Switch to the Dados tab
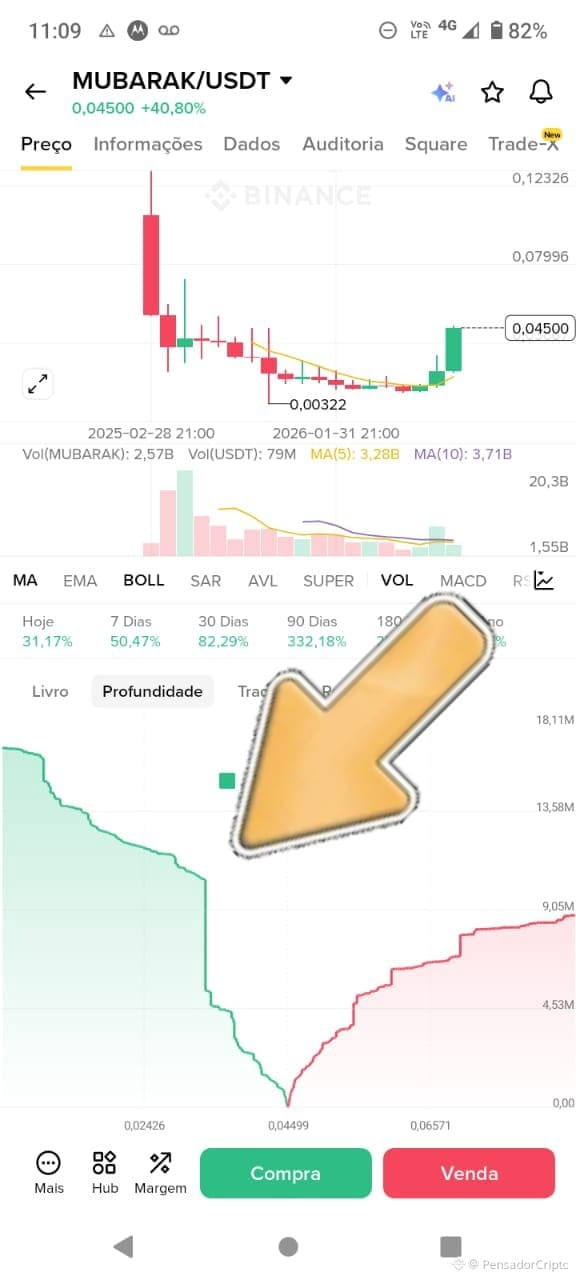This screenshot has width=576, height=1280. (252, 144)
